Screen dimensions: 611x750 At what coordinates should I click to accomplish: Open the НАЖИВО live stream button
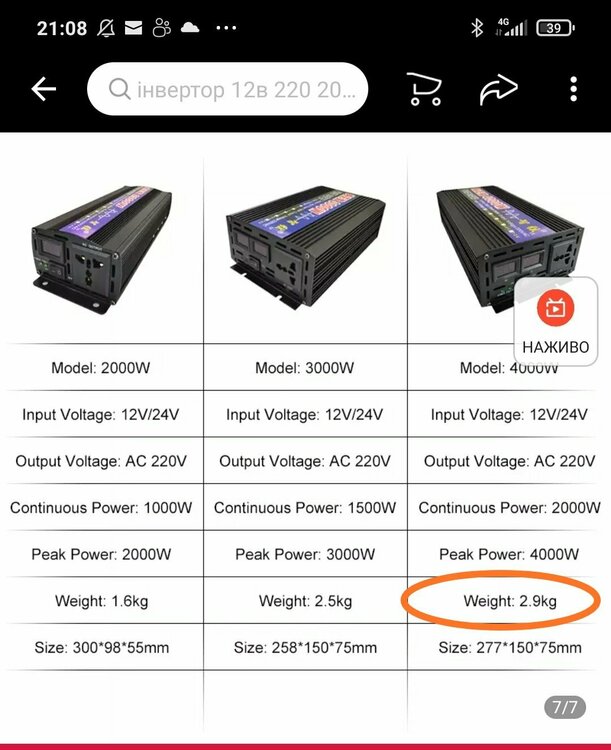click(556, 322)
